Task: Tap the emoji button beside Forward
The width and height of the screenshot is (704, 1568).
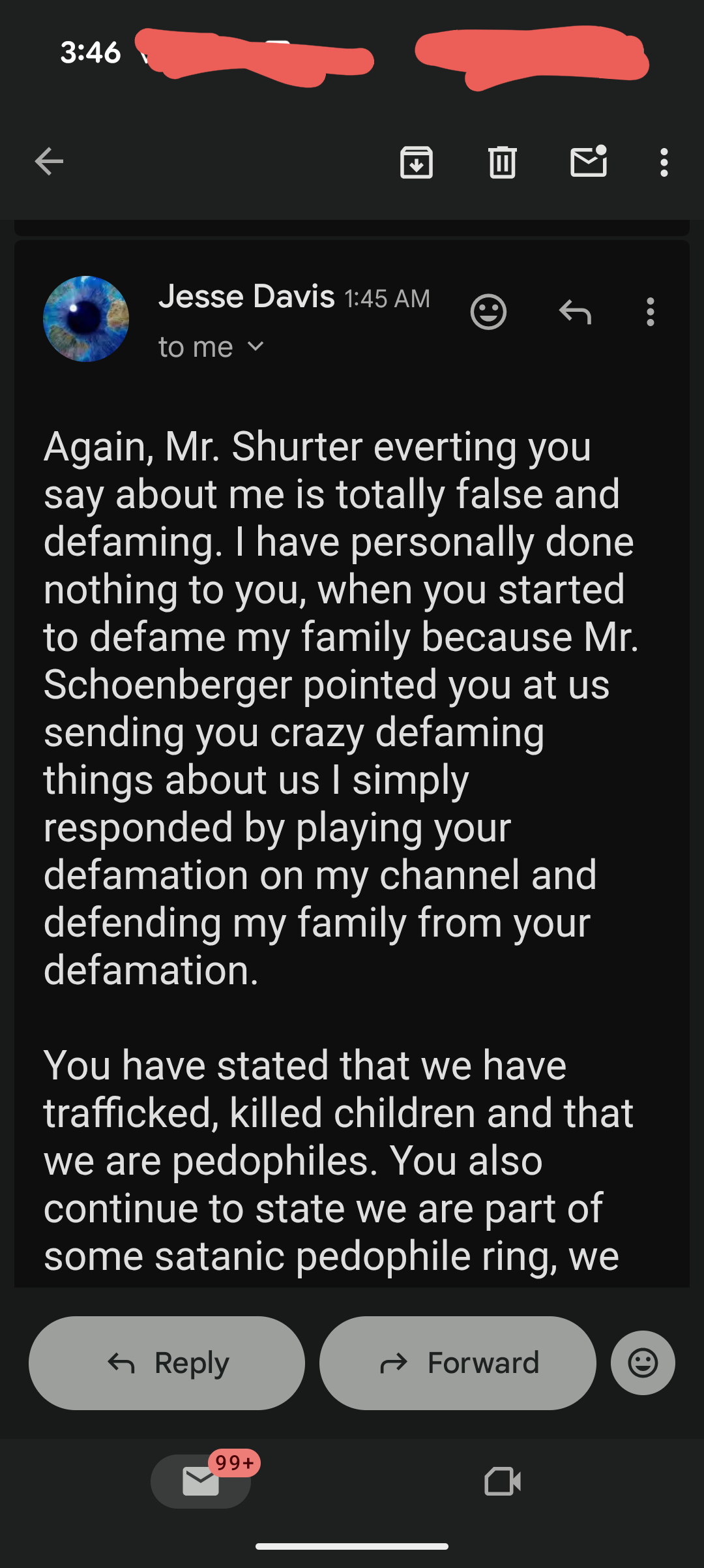Action: coord(643,1363)
